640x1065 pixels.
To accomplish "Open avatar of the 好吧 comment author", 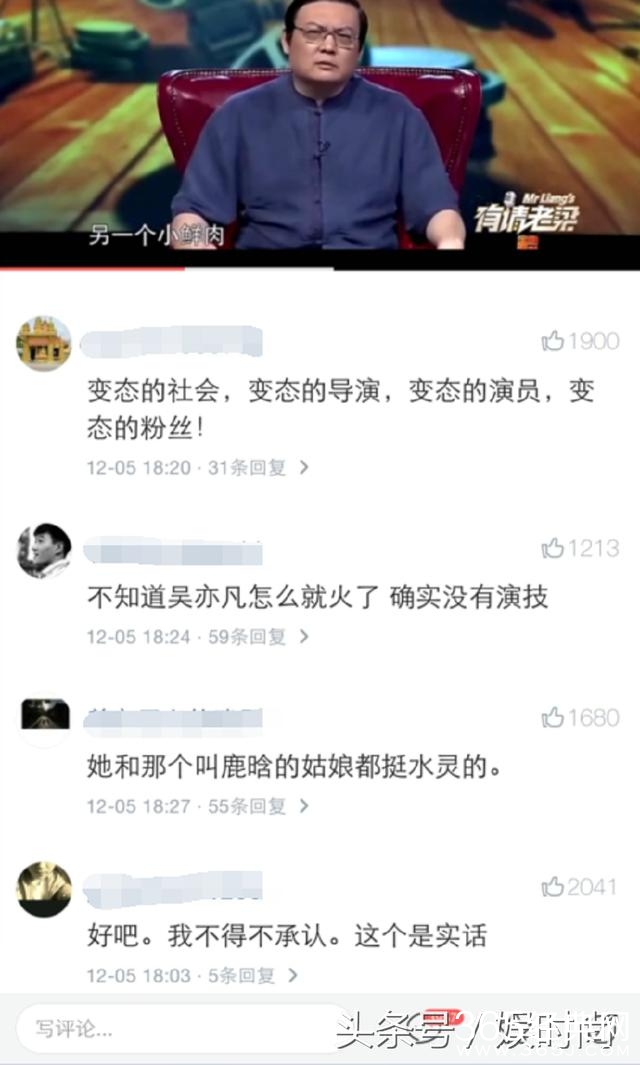I will pos(44,888).
